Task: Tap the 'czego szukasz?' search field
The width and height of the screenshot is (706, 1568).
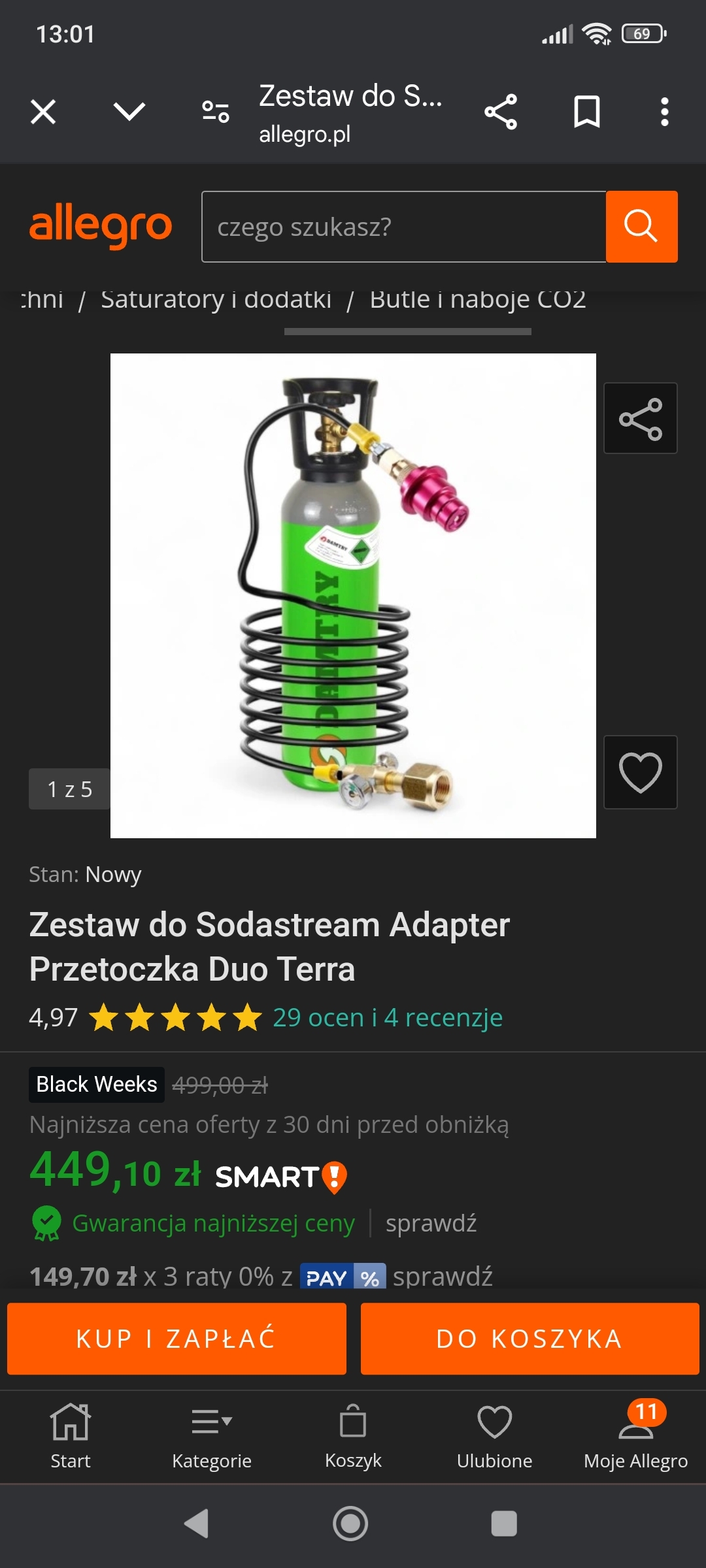Action: point(403,227)
